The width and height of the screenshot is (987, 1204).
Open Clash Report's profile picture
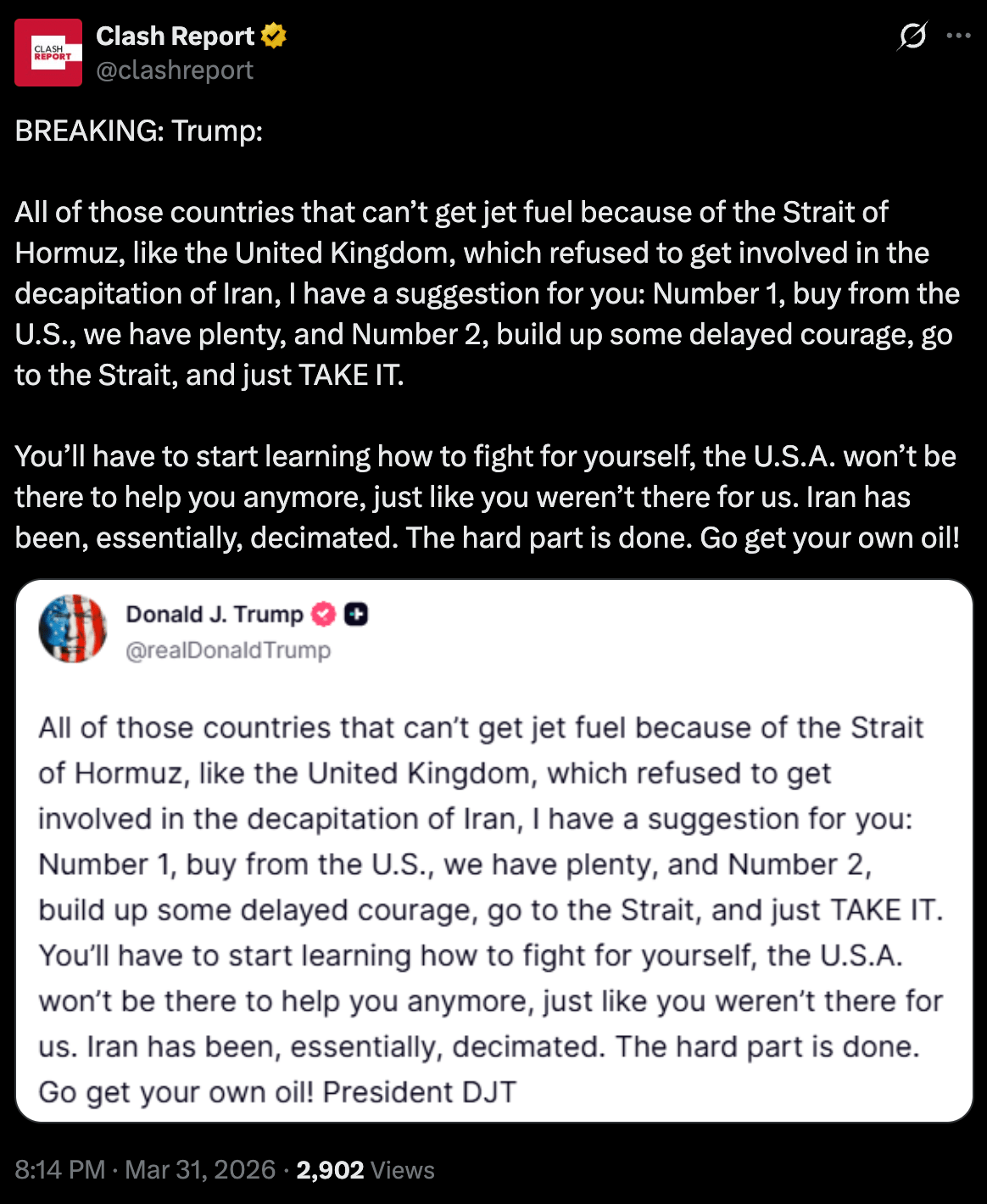click(48, 53)
